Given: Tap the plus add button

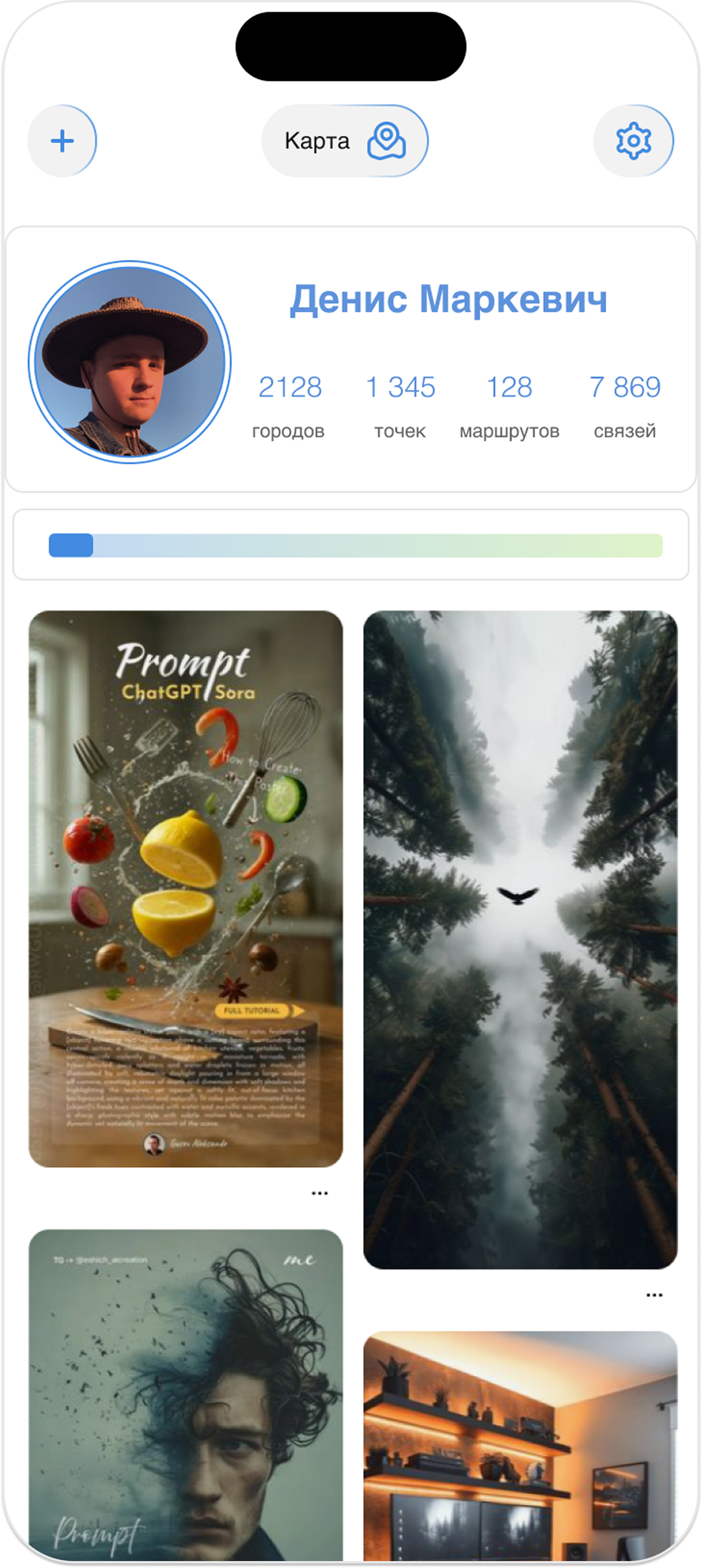Looking at the screenshot, I should (62, 140).
